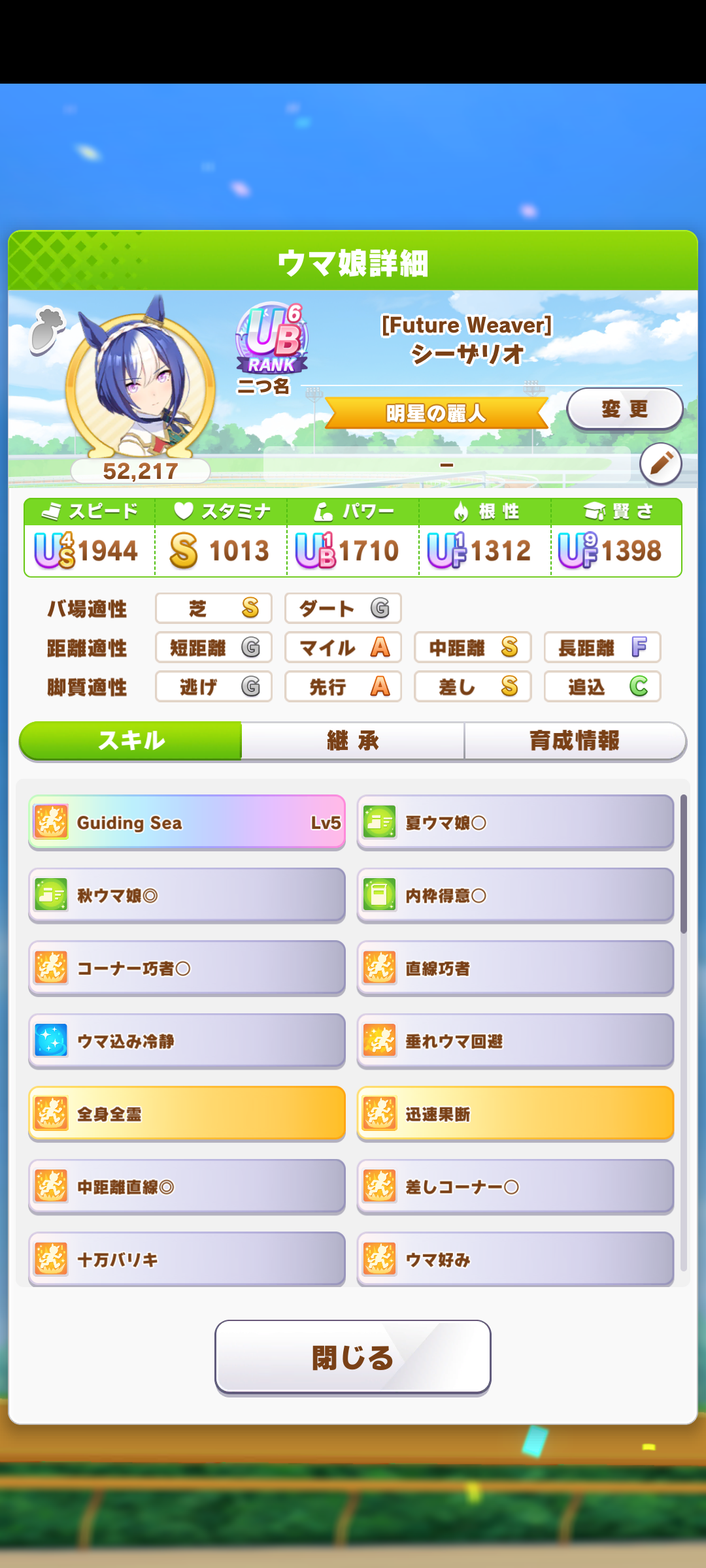Open the gold 全身全霊 skill
This screenshot has width=706, height=1568.
(187, 1114)
